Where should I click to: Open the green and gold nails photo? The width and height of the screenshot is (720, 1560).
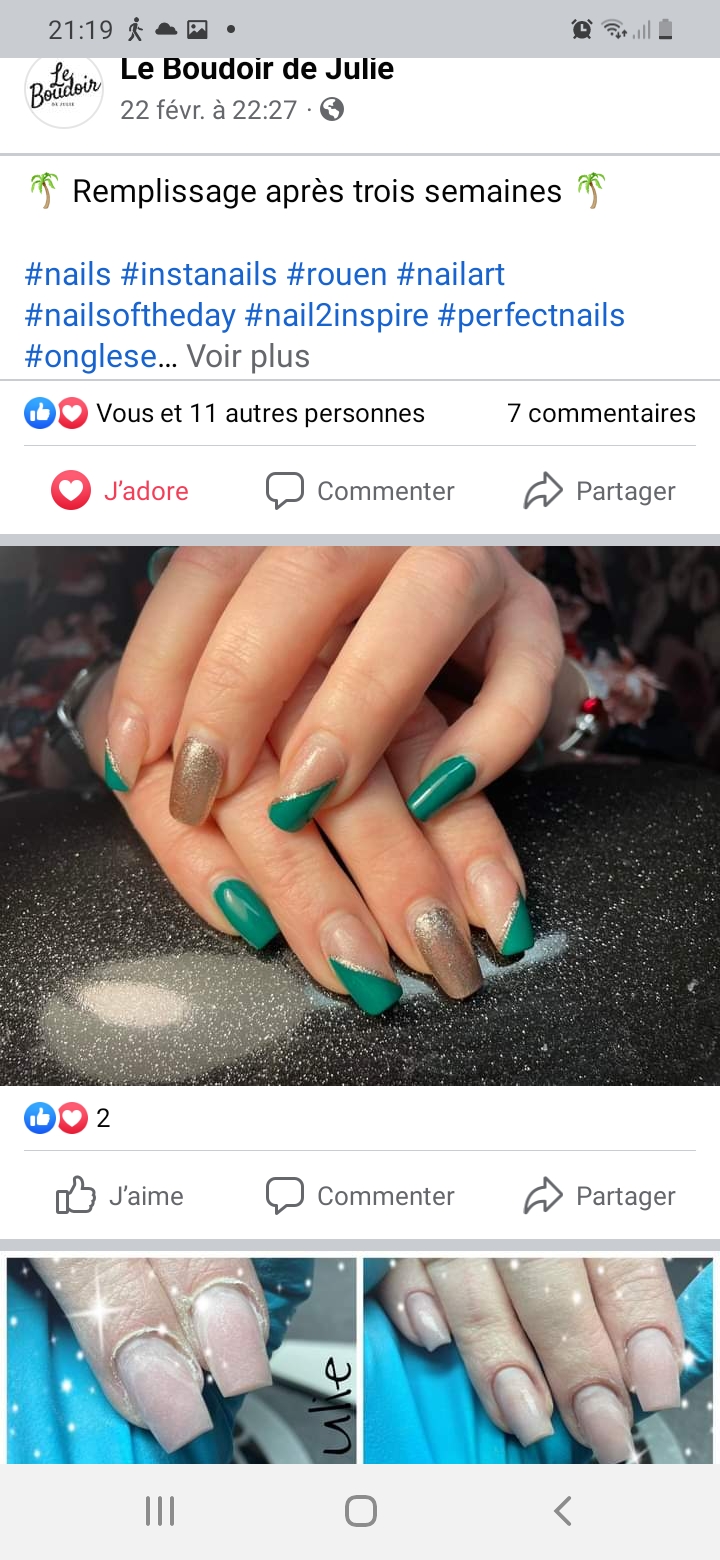pos(360,815)
